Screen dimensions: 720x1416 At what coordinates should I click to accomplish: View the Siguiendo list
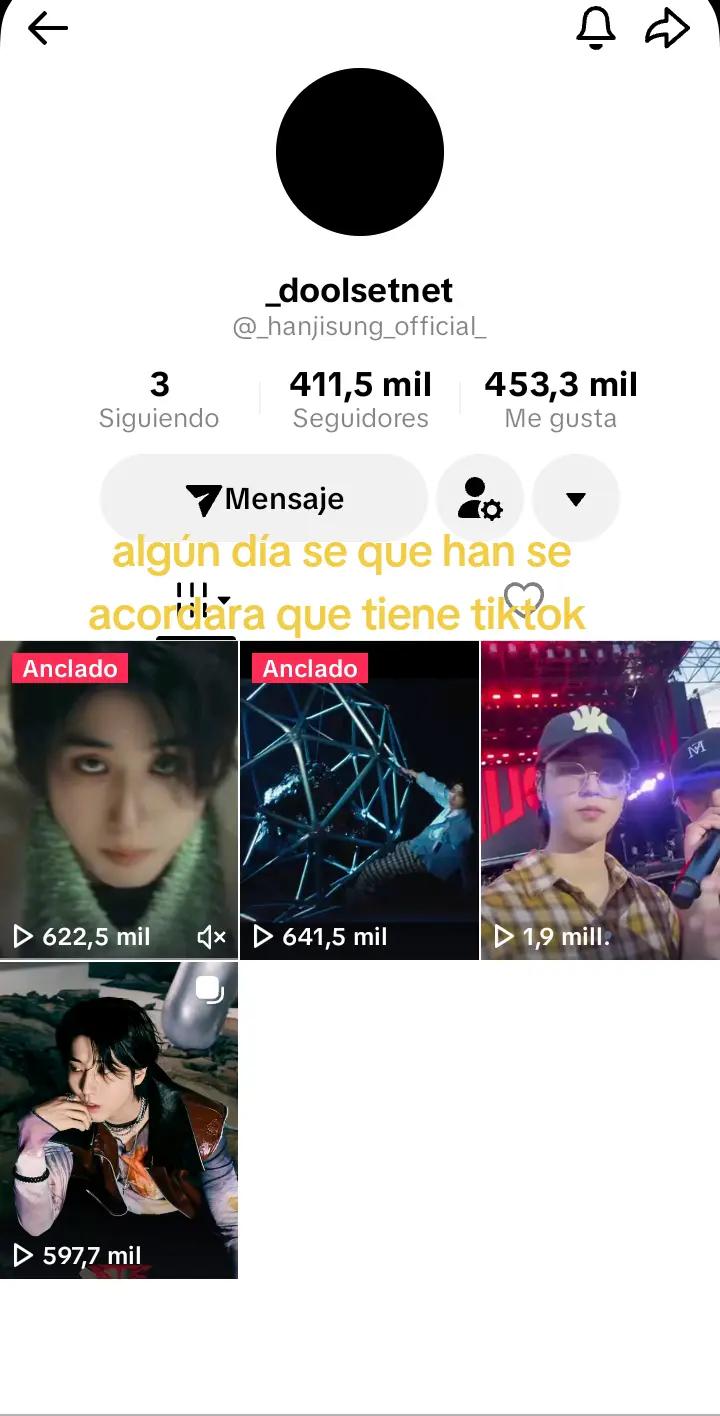[x=159, y=399]
